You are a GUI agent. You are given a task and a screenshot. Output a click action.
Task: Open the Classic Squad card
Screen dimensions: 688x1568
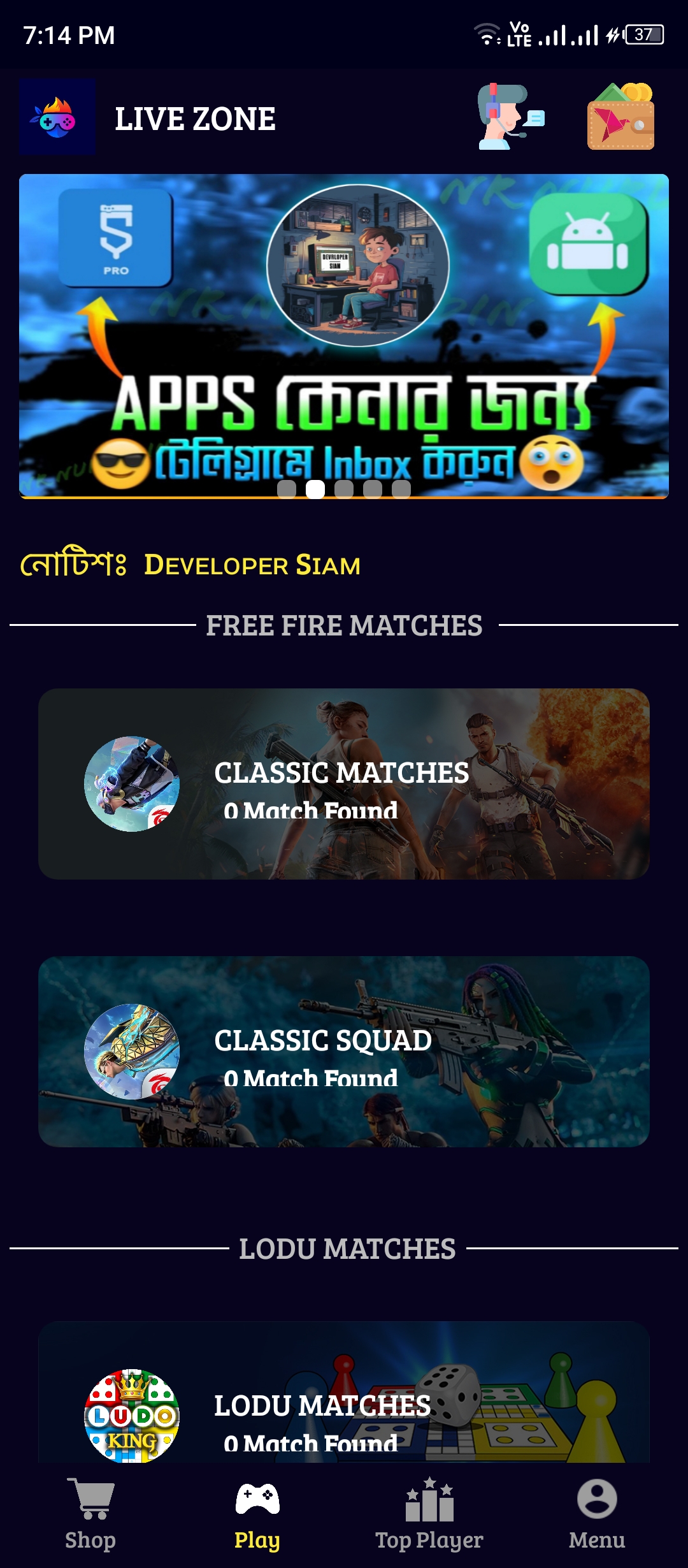(344, 1052)
